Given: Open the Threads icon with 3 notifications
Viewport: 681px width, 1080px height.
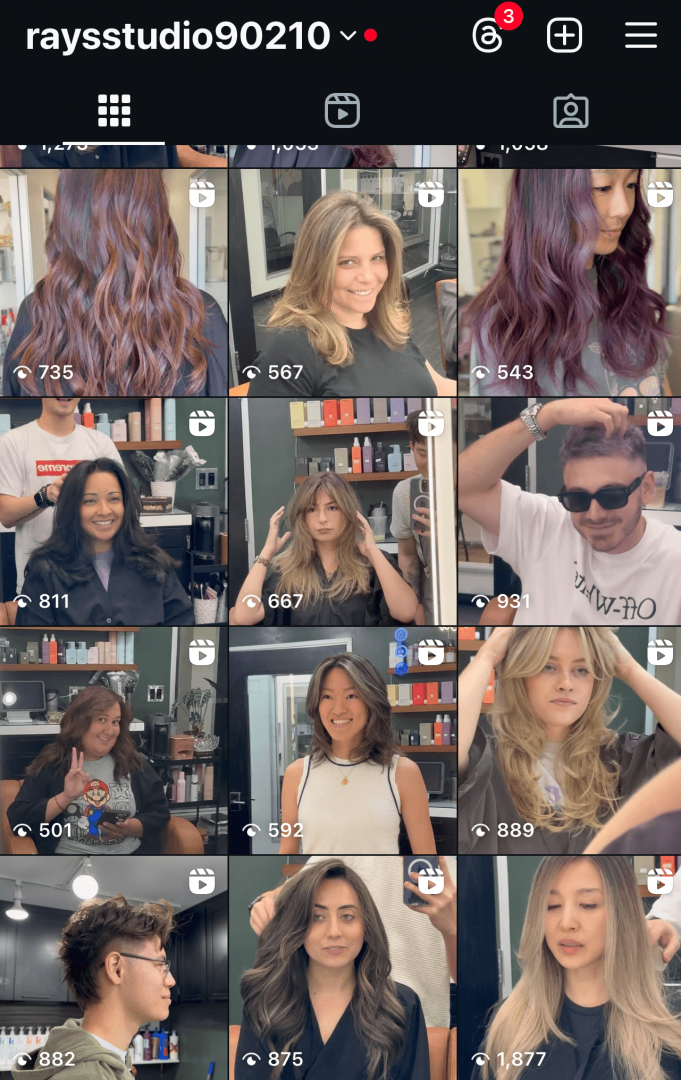Looking at the screenshot, I should click(488, 36).
